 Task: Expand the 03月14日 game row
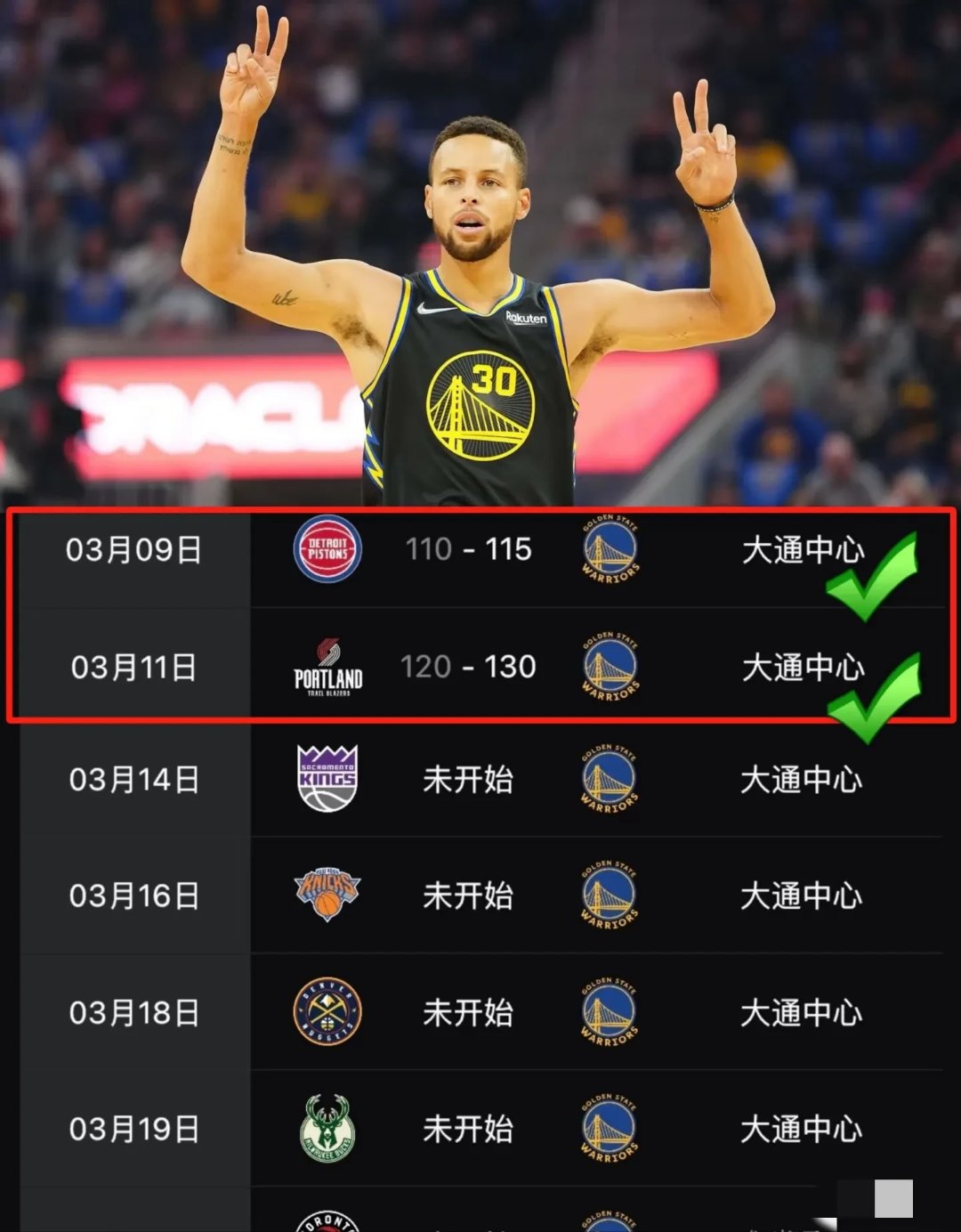pos(480,778)
